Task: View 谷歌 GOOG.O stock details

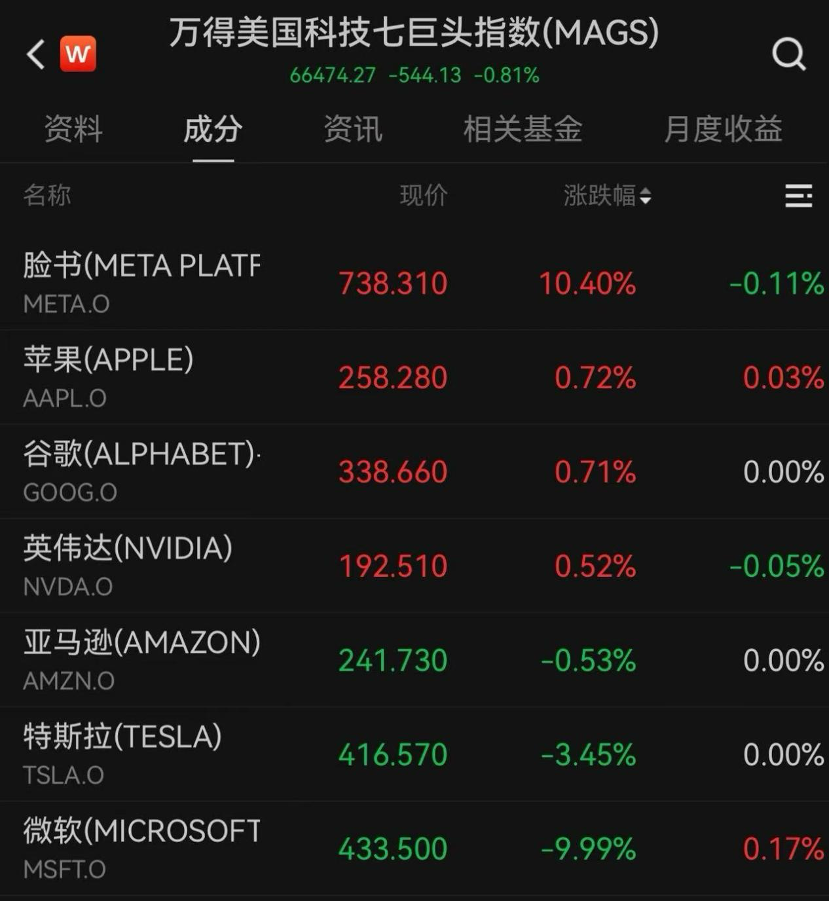Action: 140,471
